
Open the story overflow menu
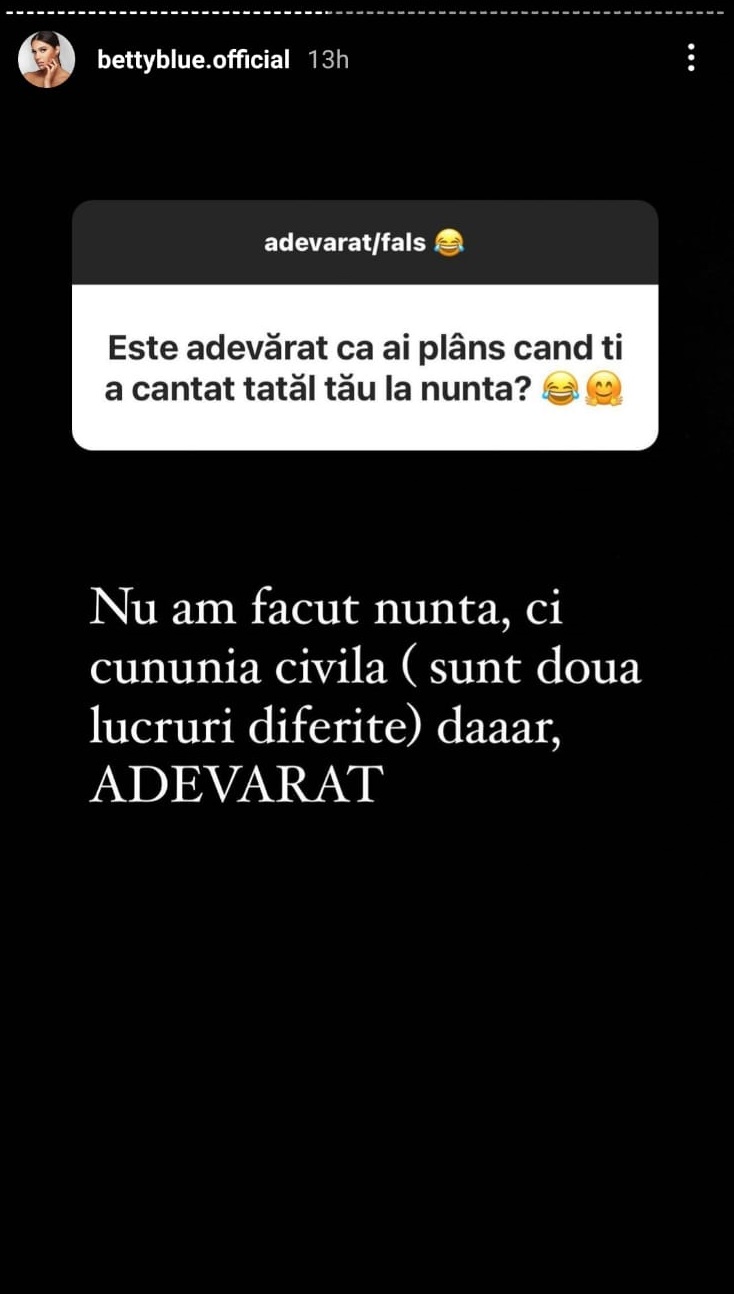click(x=691, y=58)
